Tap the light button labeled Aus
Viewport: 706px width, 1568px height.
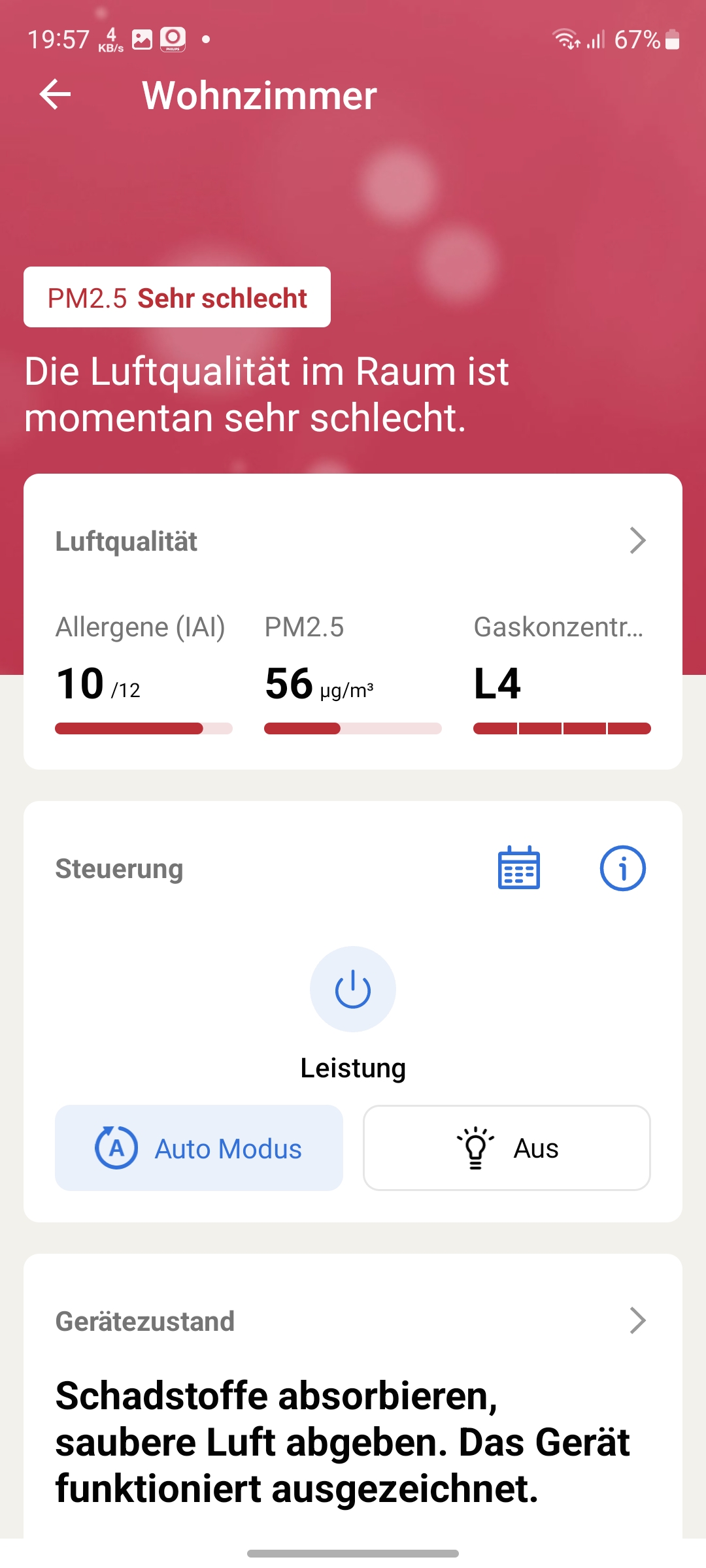click(x=507, y=1148)
